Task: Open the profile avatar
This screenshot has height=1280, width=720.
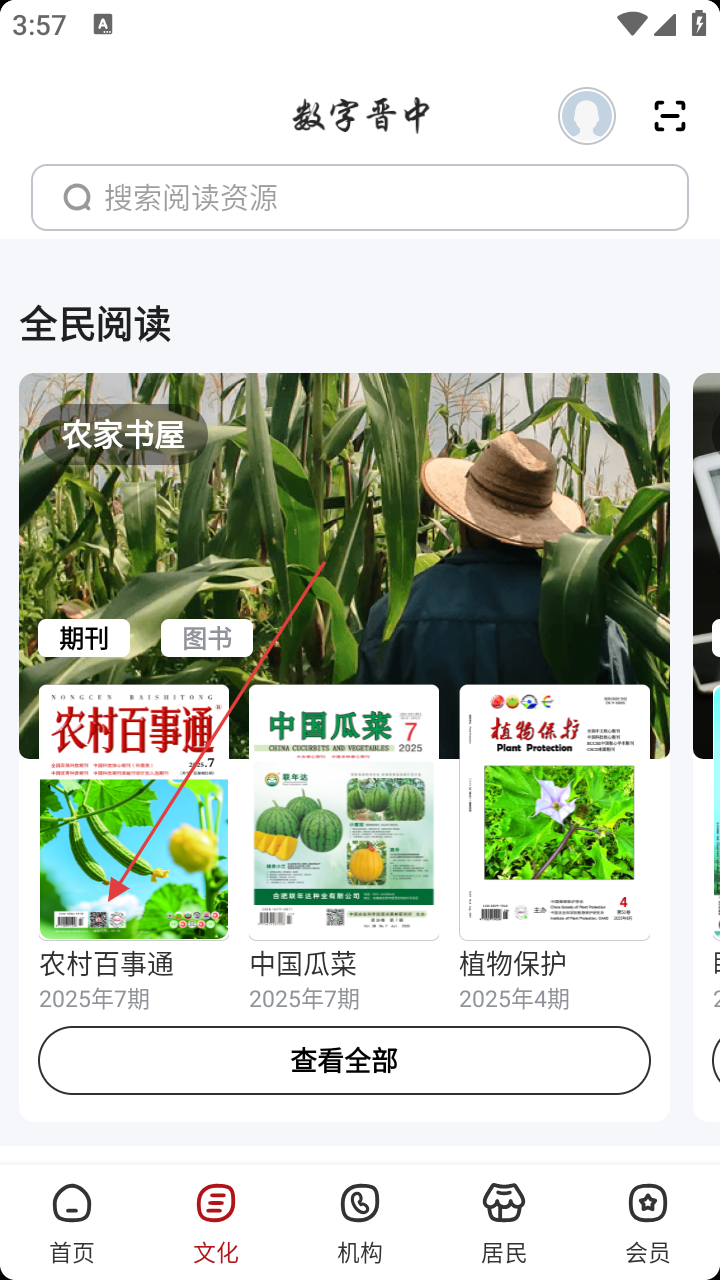Action: click(x=587, y=117)
